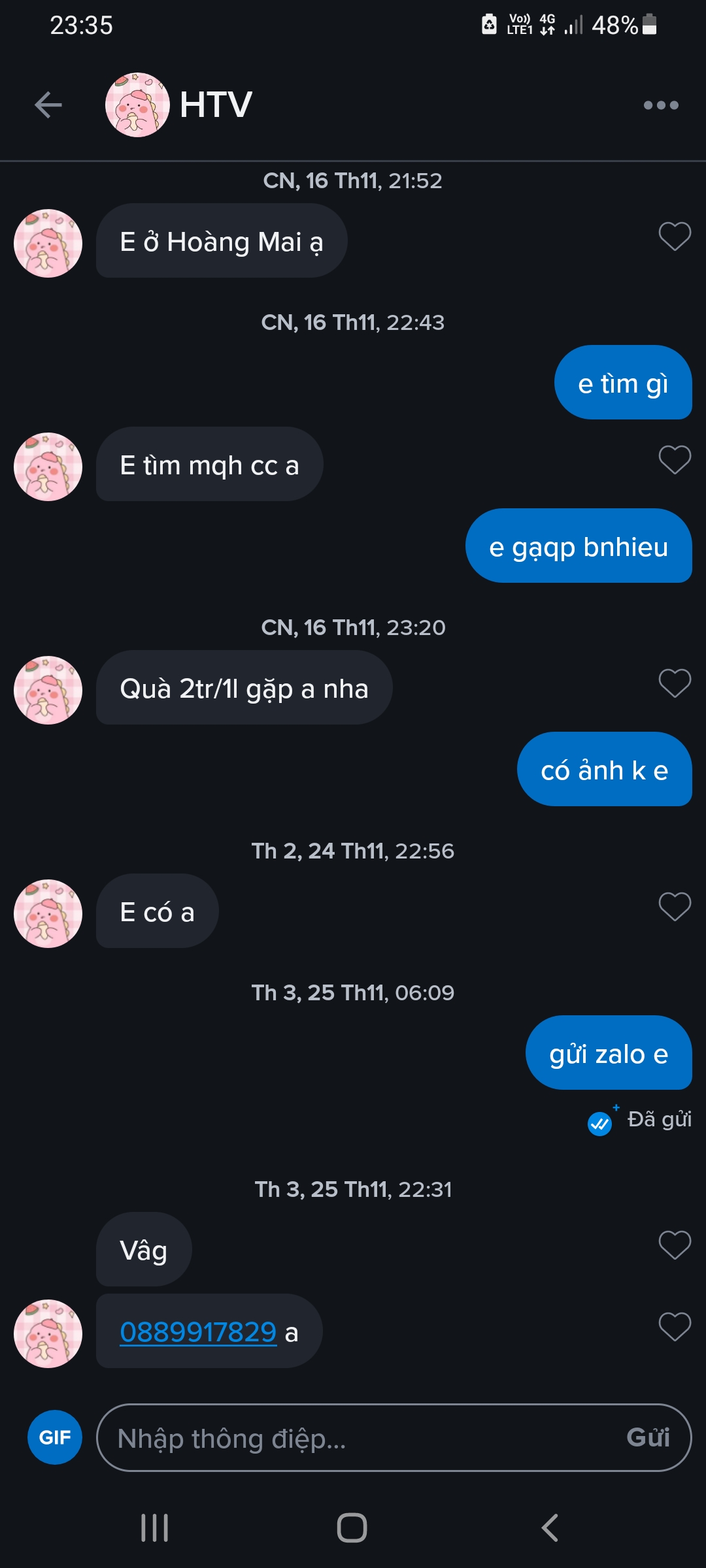Open the three-dot overflow menu
Screen dimensions: 706x1568
coord(661,105)
